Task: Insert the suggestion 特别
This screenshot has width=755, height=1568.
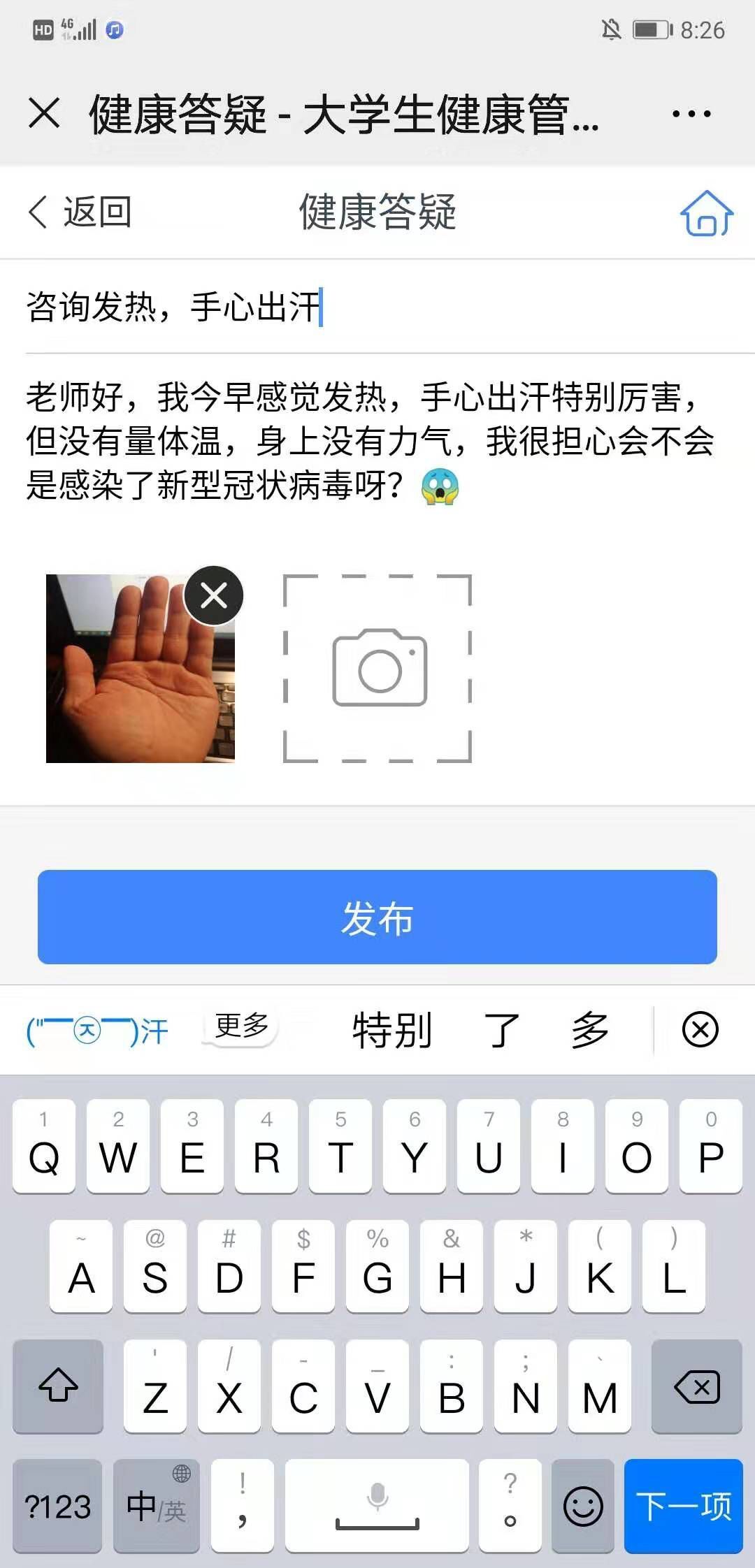Action: pos(391,1030)
